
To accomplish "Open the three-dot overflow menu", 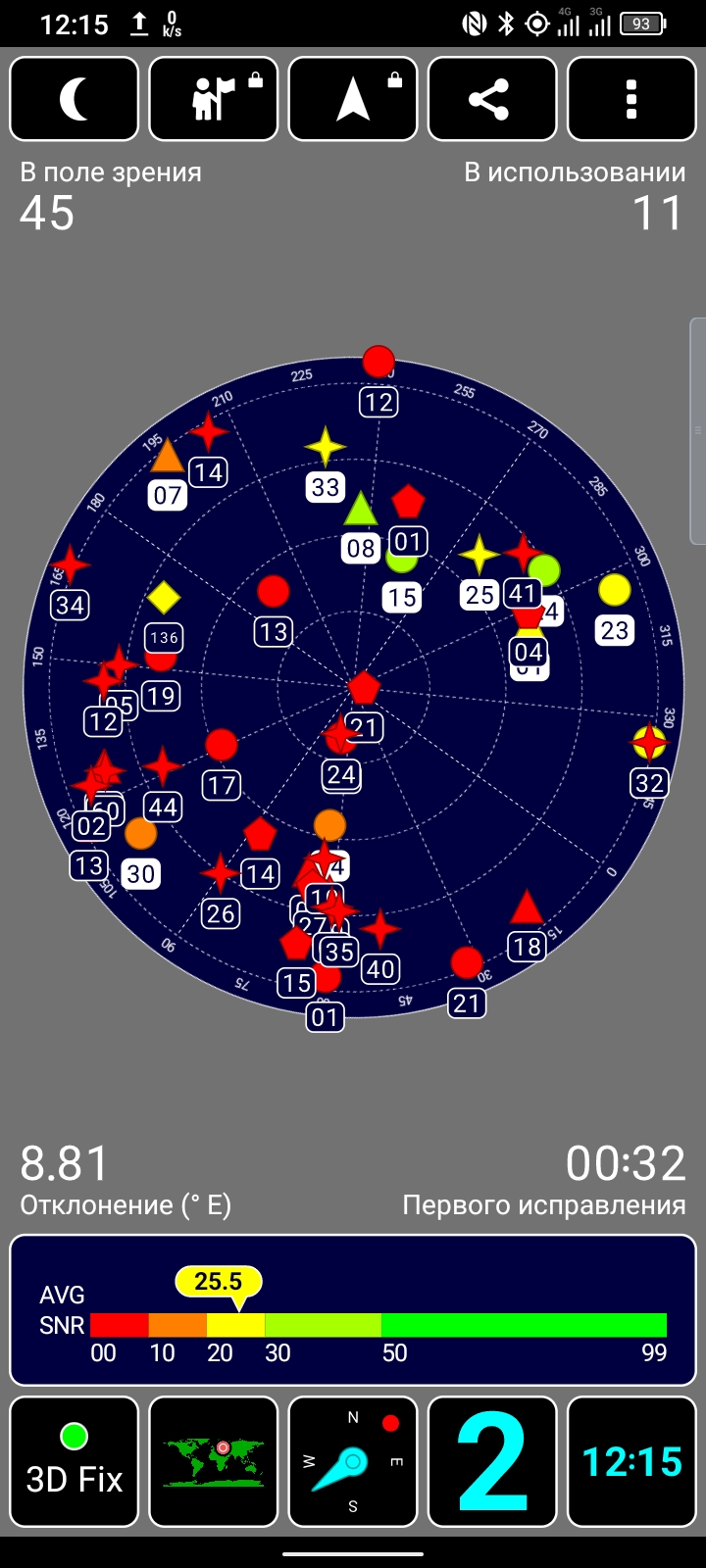I will 631,99.
